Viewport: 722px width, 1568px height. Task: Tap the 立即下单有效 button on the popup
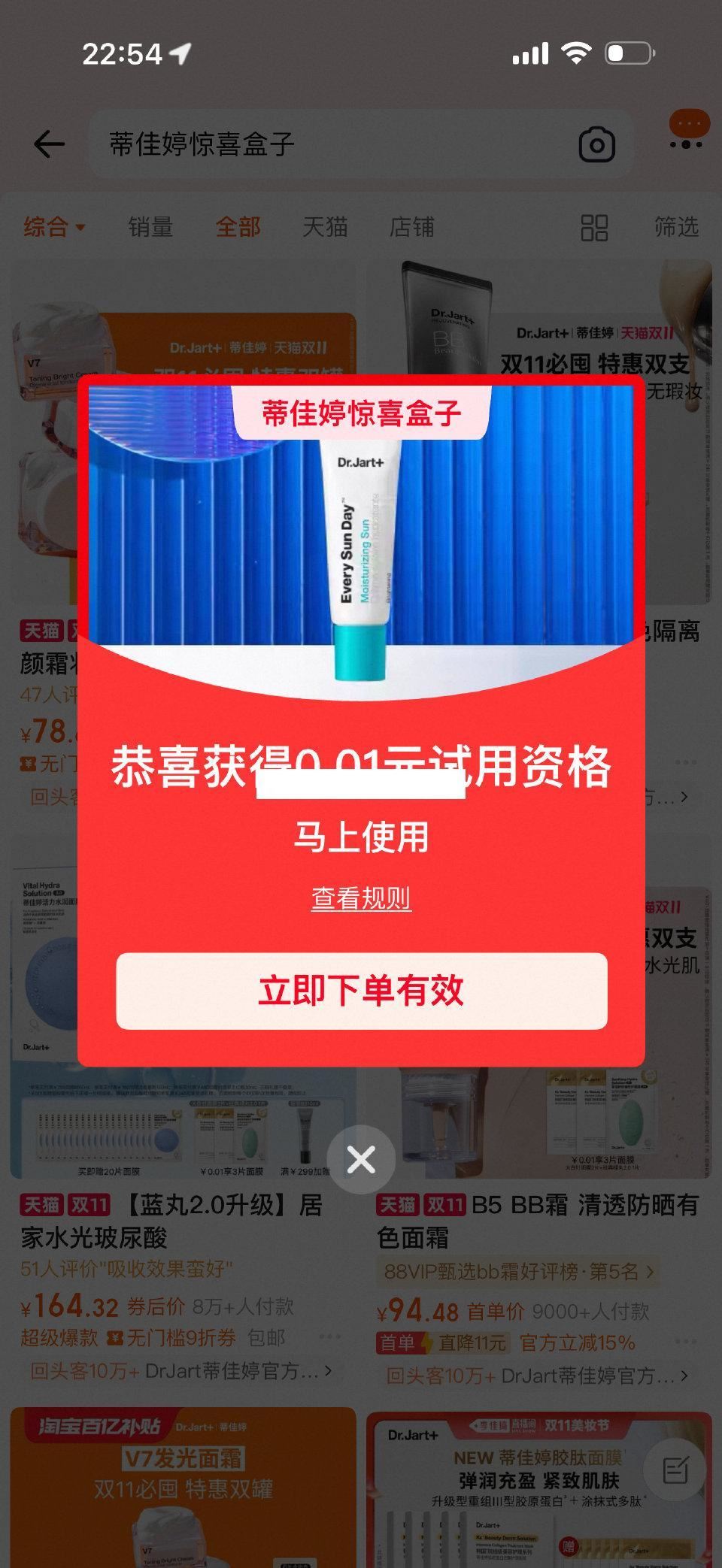(362, 992)
